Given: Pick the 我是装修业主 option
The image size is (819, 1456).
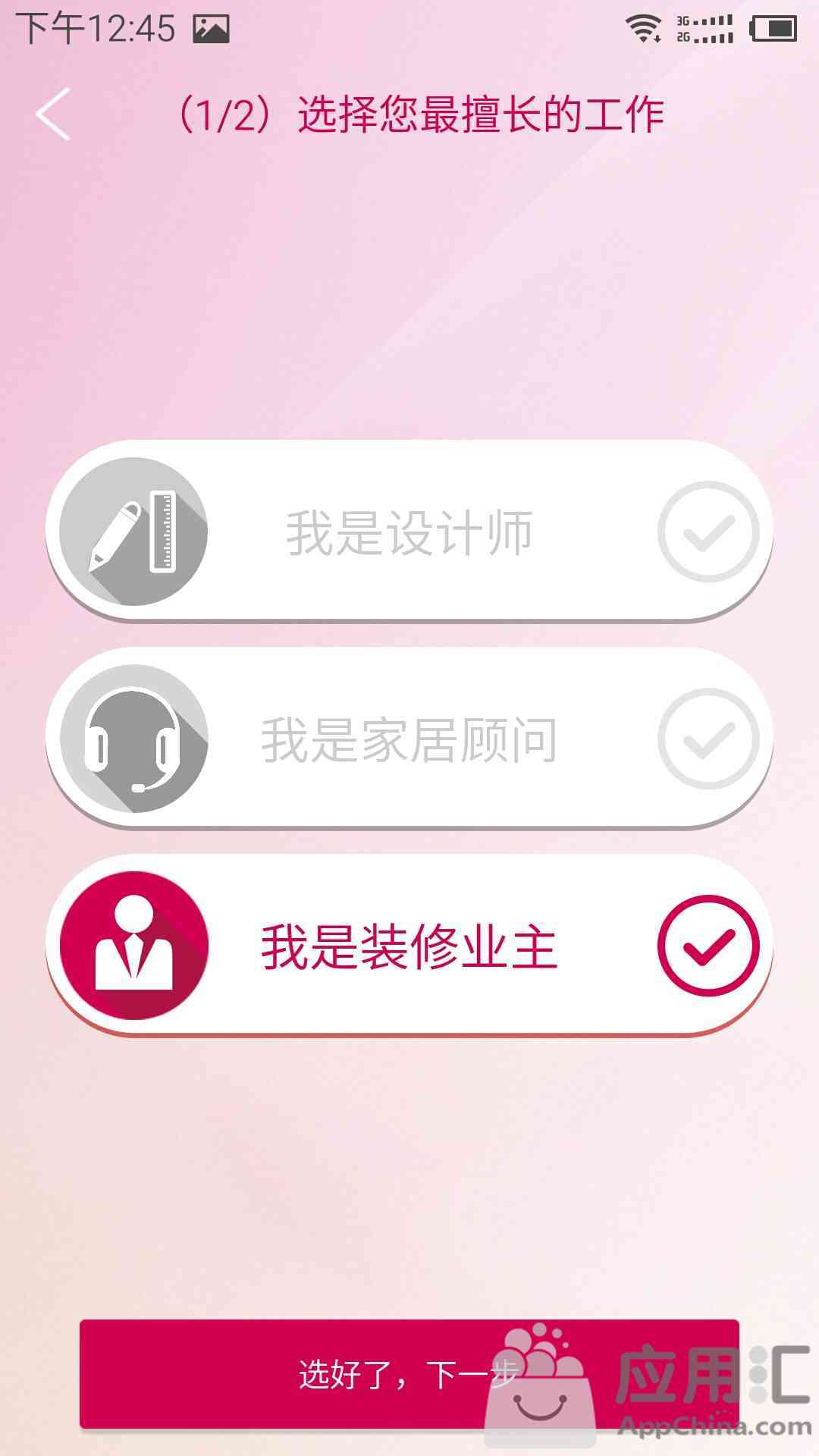Looking at the screenshot, I should point(409,945).
